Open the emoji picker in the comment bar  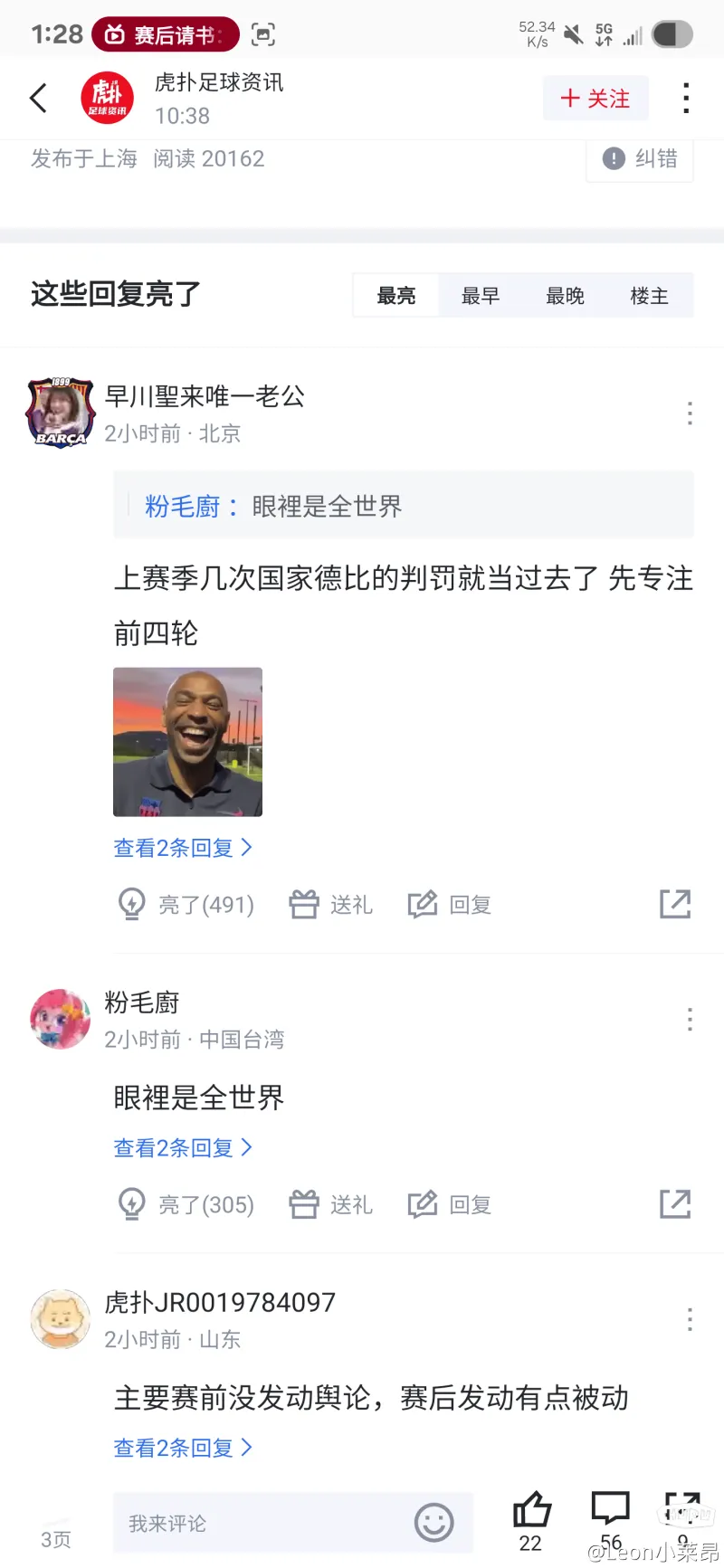pos(433,1524)
